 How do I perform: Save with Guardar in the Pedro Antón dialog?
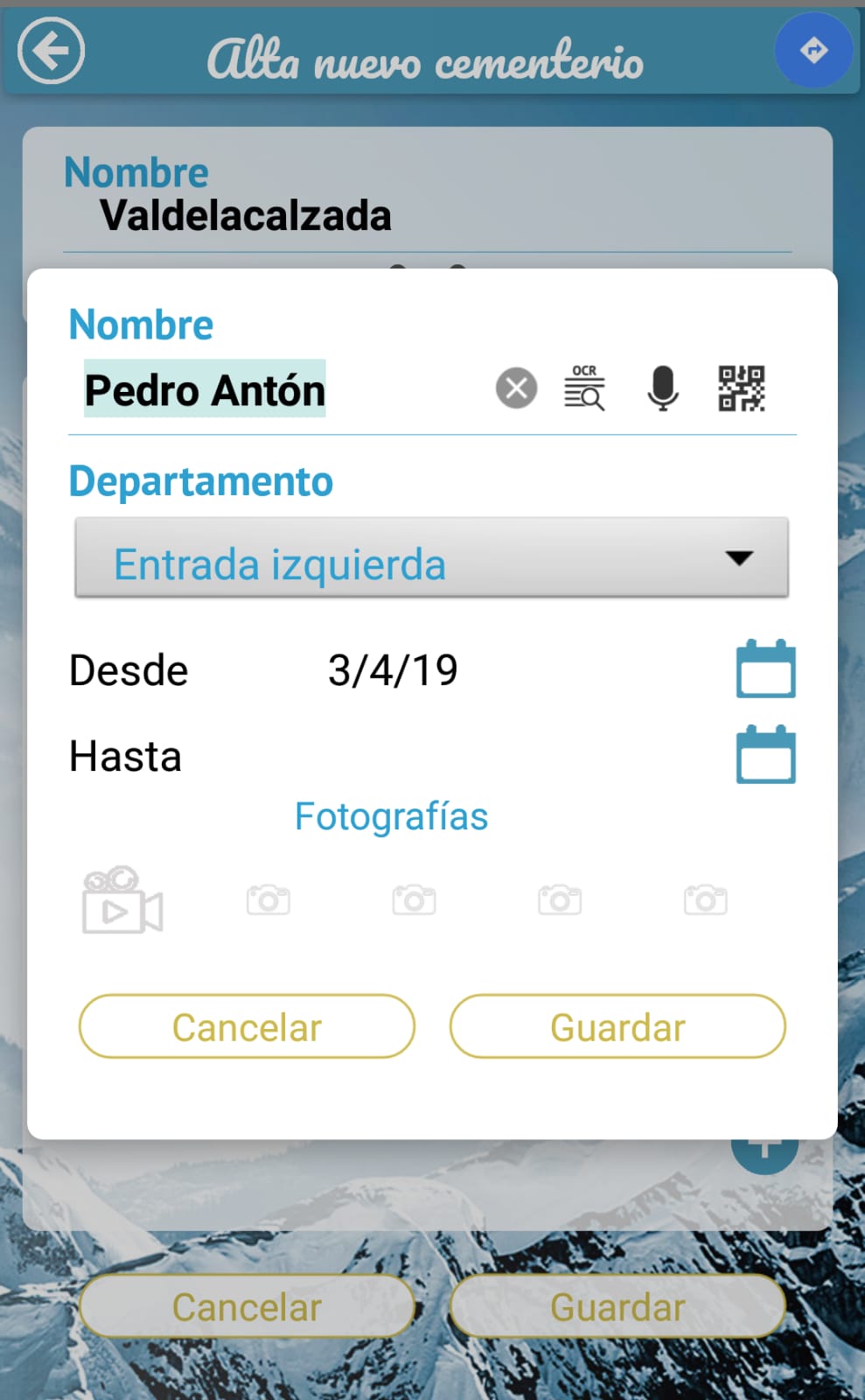point(617,1026)
